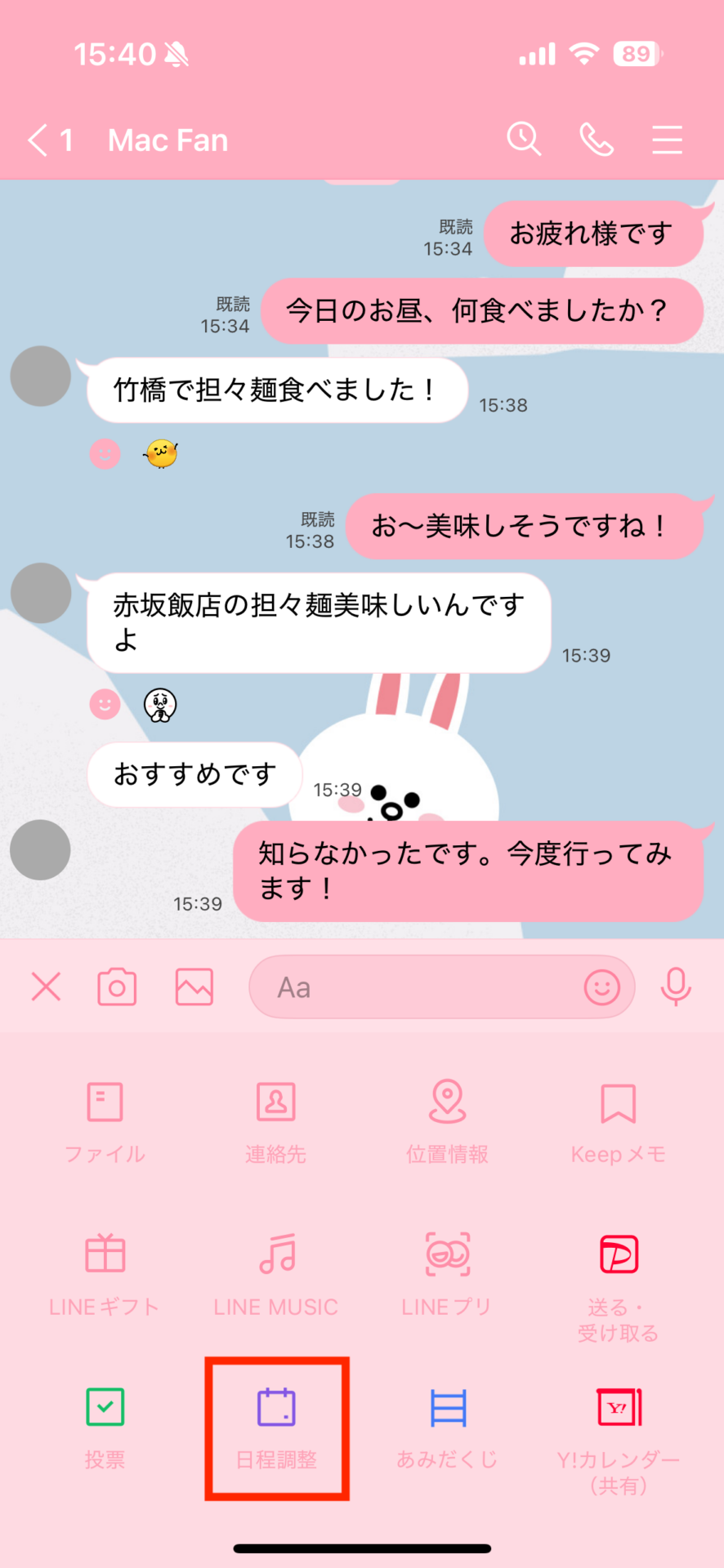Create a poll with 投票
This screenshot has height=1568, width=724.
pos(105,1425)
